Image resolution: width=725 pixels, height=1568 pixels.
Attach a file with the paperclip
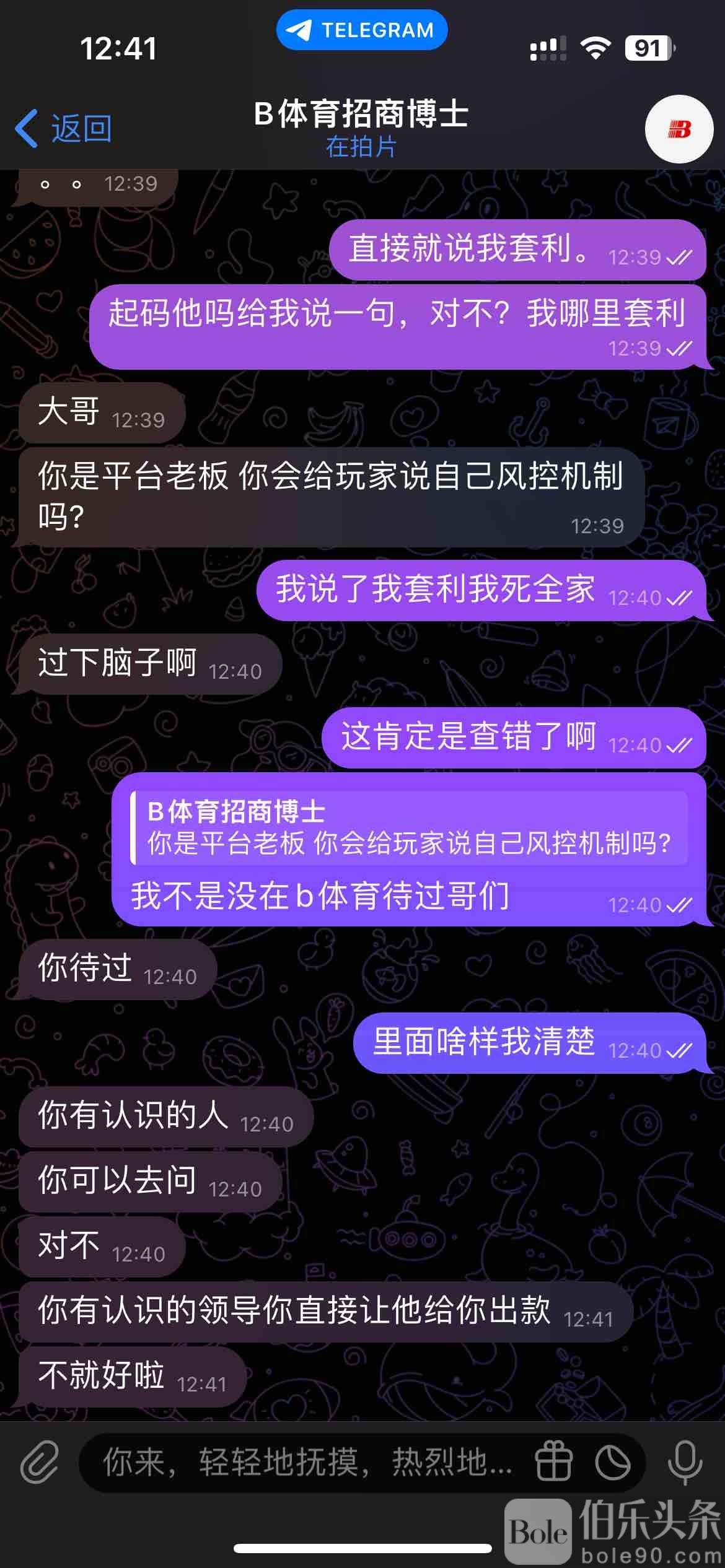coord(40,1463)
